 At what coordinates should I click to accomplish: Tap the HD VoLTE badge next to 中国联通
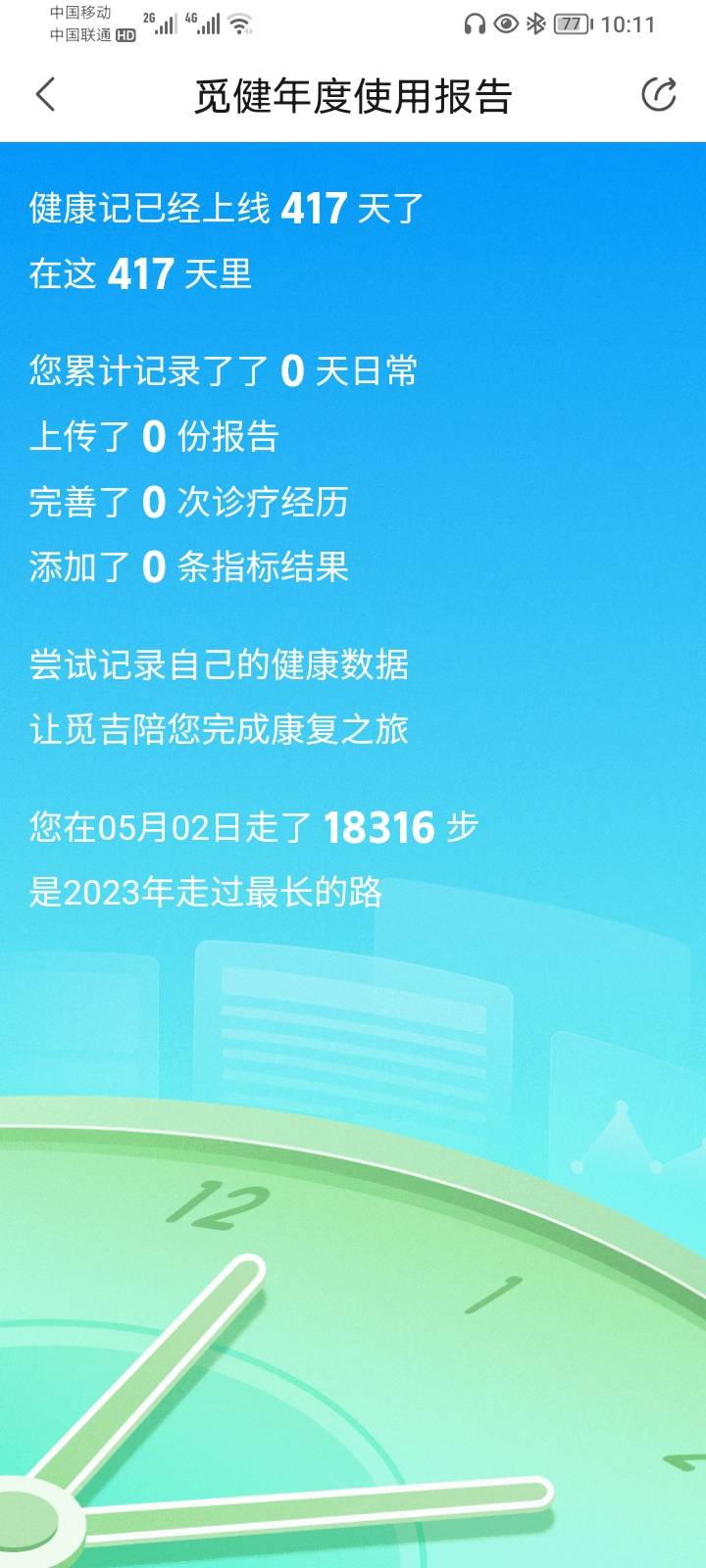(x=126, y=36)
